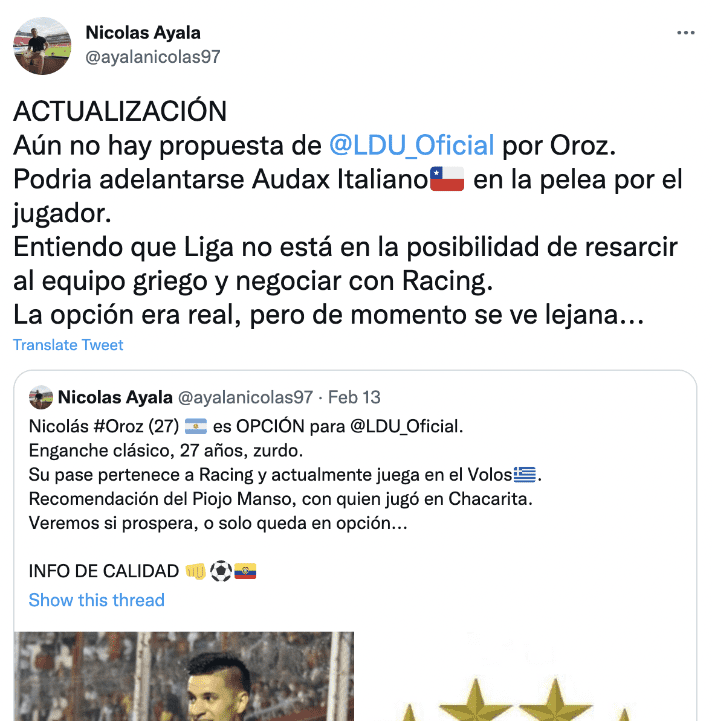The width and height of the screenshot is (712, 721).
Task: Translate this tweet
Action: point(68,345)
